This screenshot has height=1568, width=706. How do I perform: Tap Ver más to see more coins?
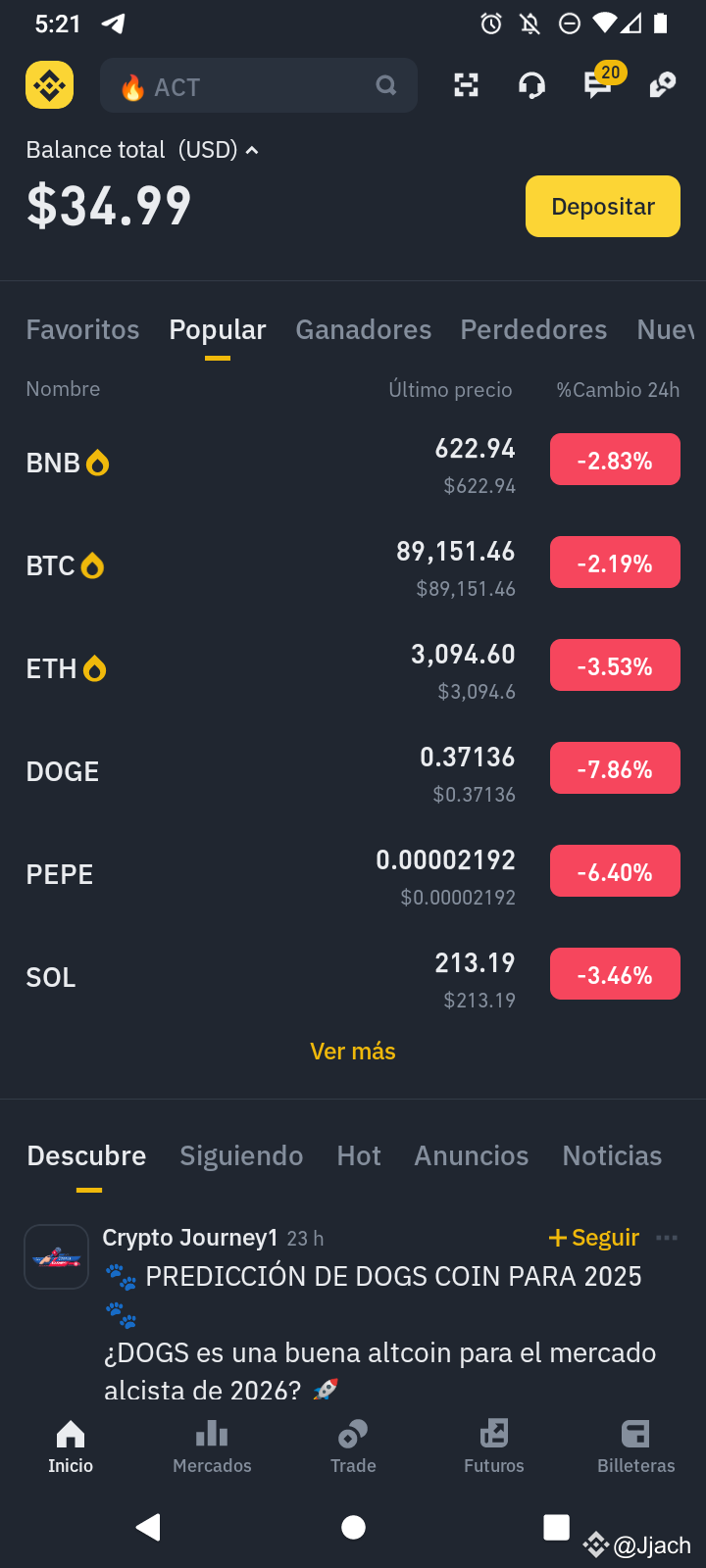353,1052
